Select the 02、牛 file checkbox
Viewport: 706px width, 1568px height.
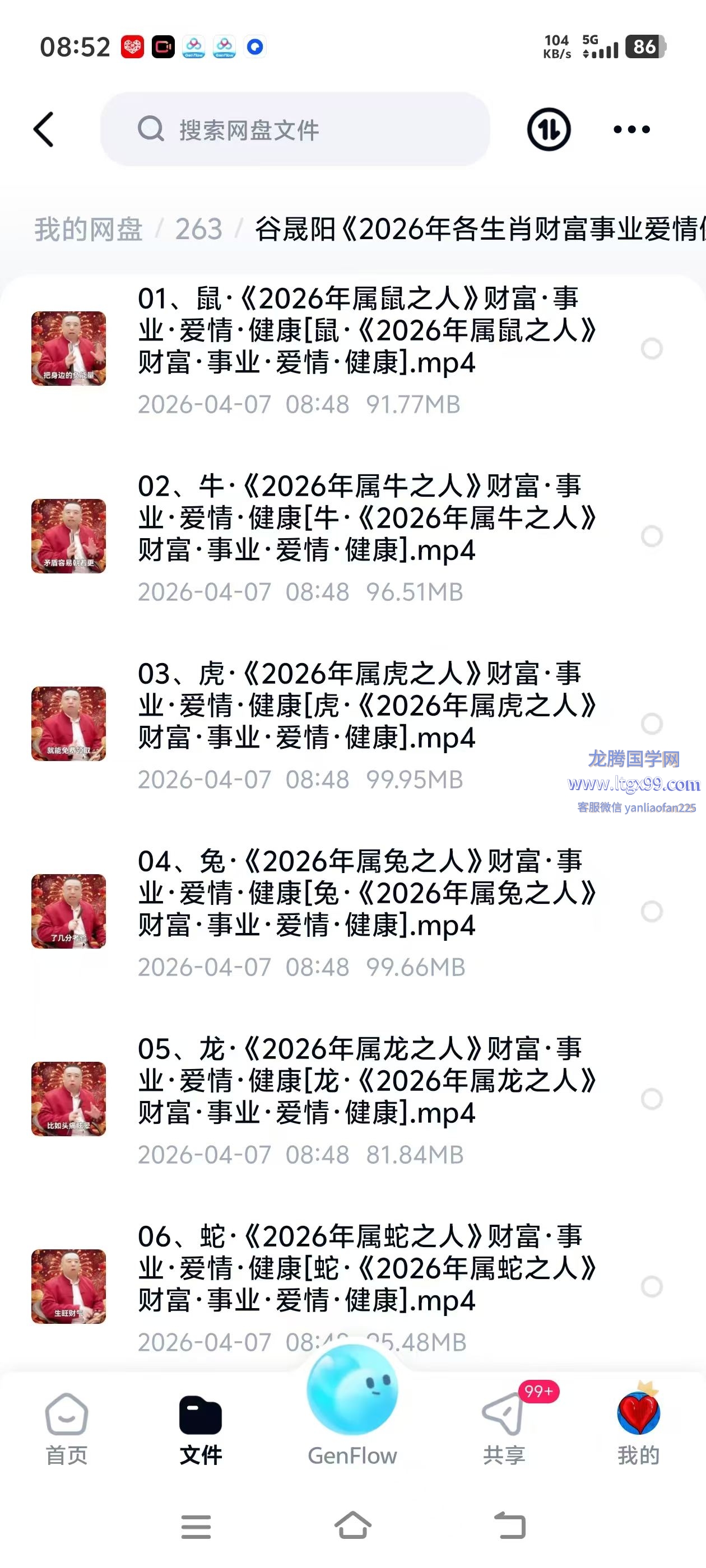pyautogui.click(x=652, y=536)
